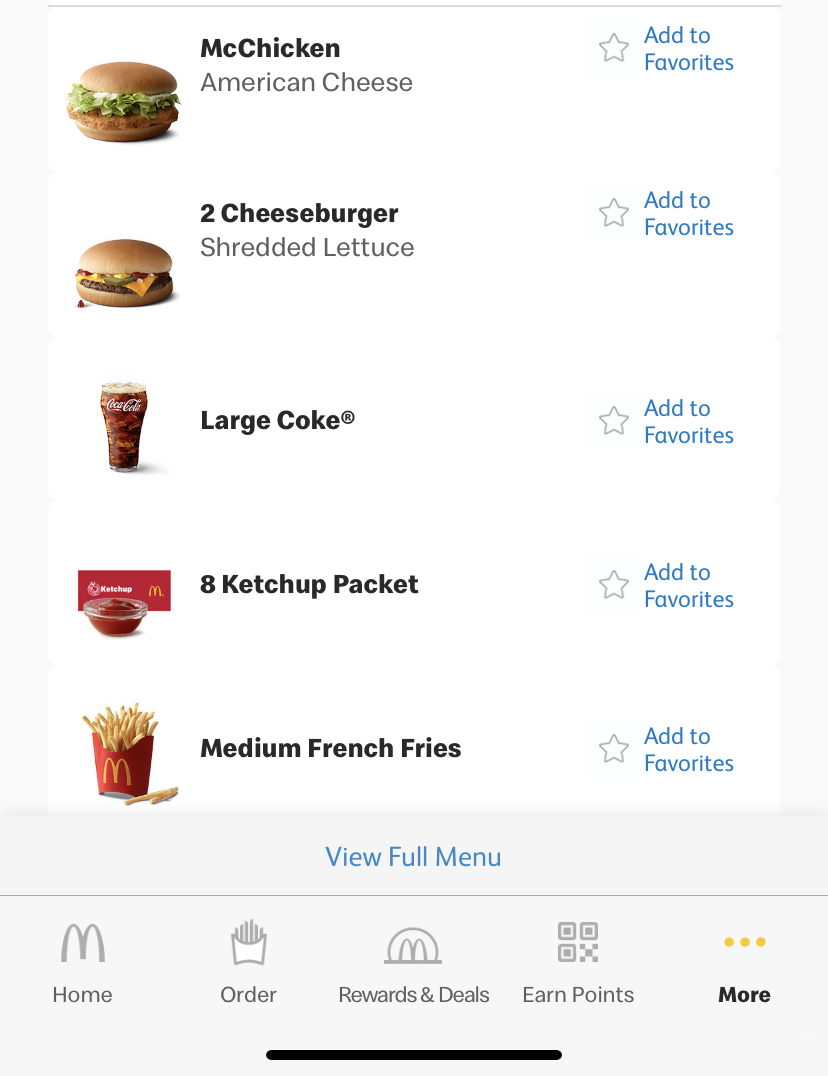Switch to the Order tab
828x1076 pixels.
pos(248,963)
